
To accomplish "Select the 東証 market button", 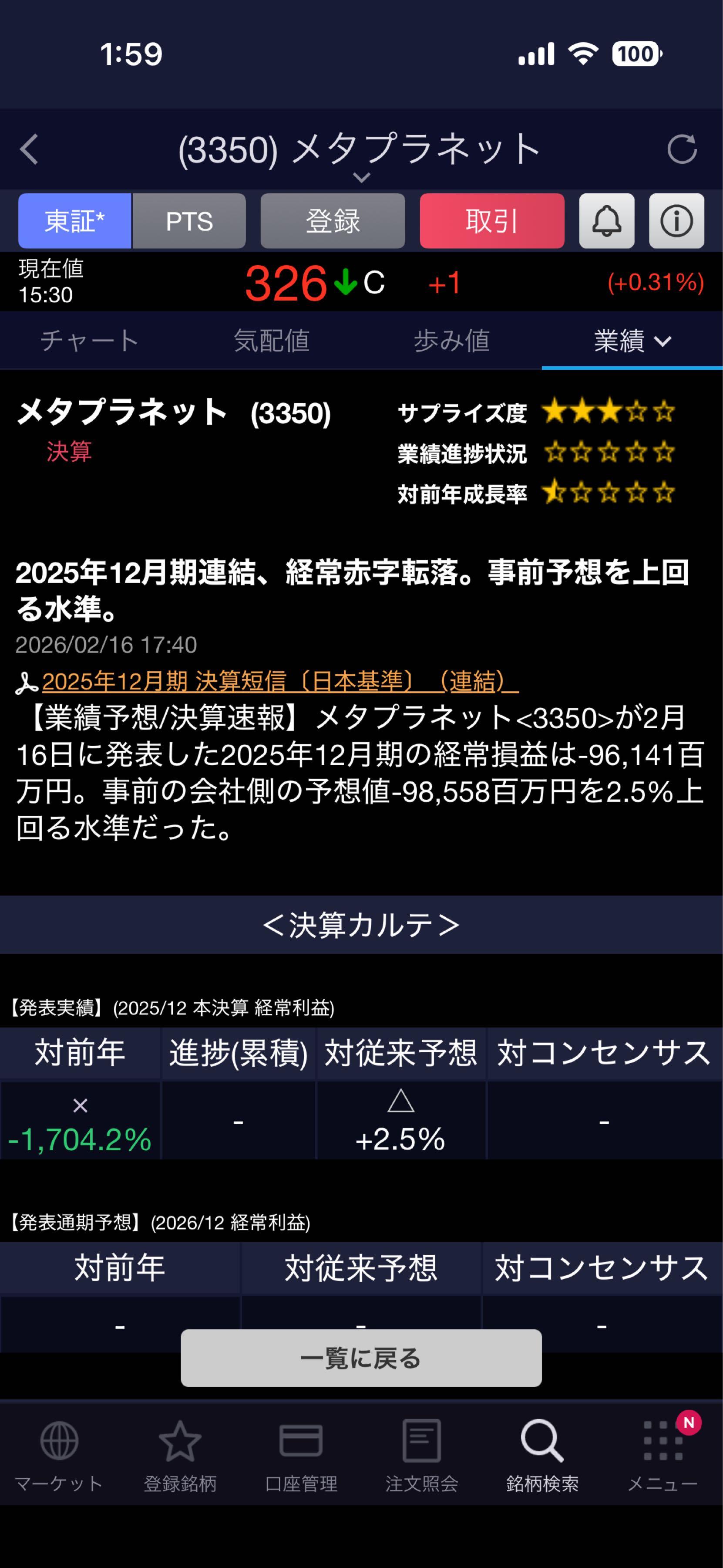I will coord(75,221).
